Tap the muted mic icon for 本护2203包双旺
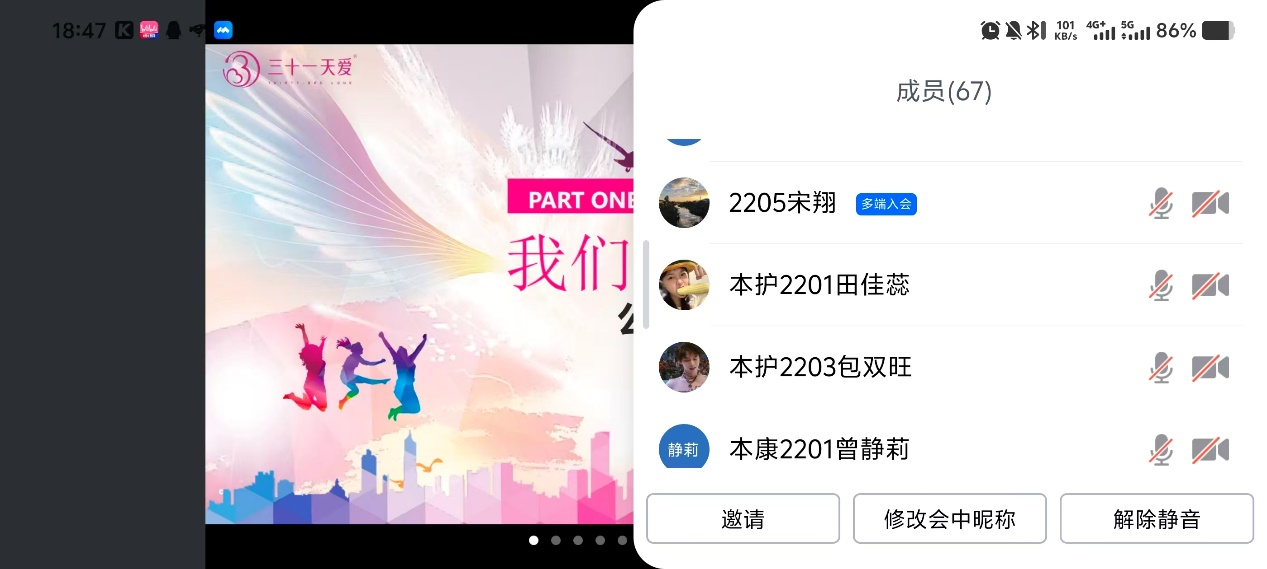This screenshot has width=1267, height=569. pos(1160,368)
